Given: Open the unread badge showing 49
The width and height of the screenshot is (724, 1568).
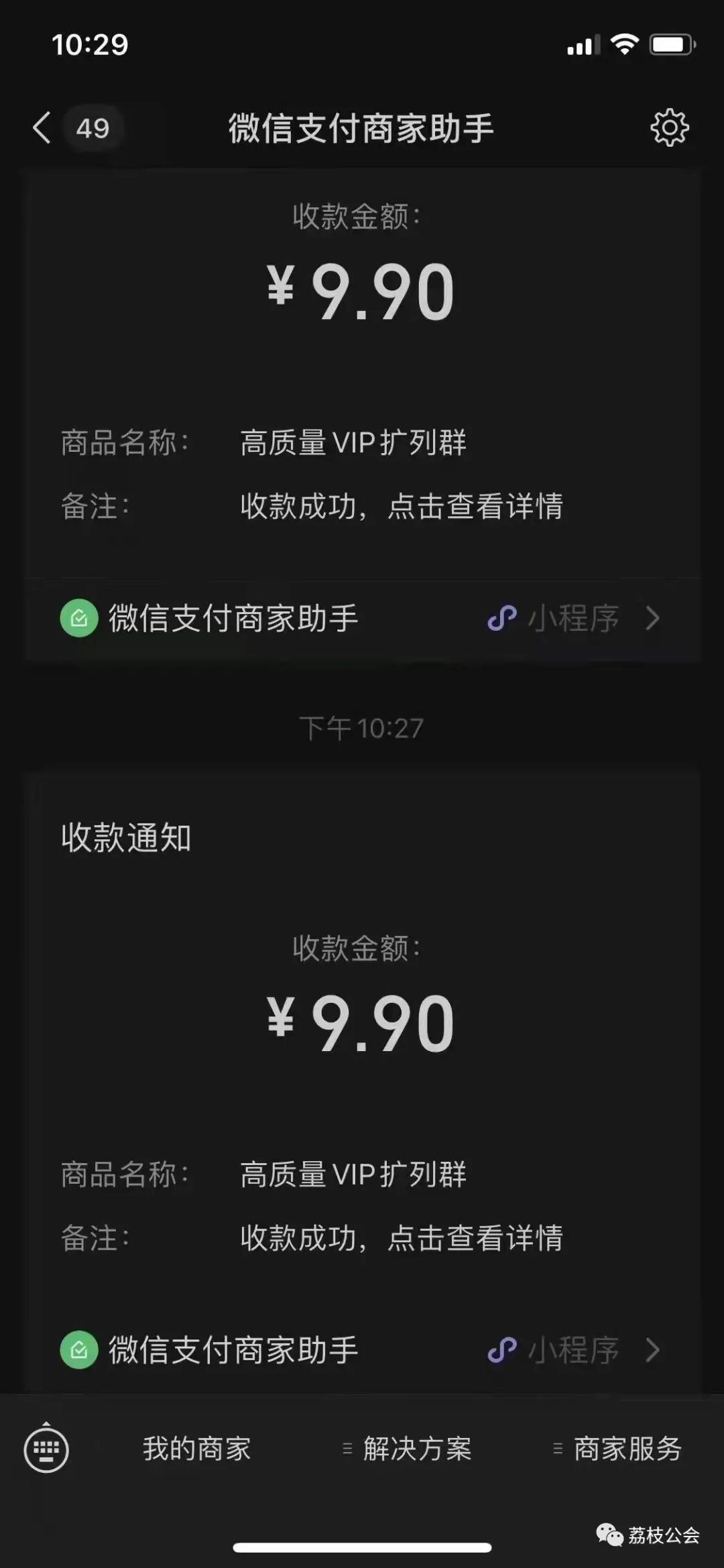Looking at the screenshot, I should coord(94,129).
